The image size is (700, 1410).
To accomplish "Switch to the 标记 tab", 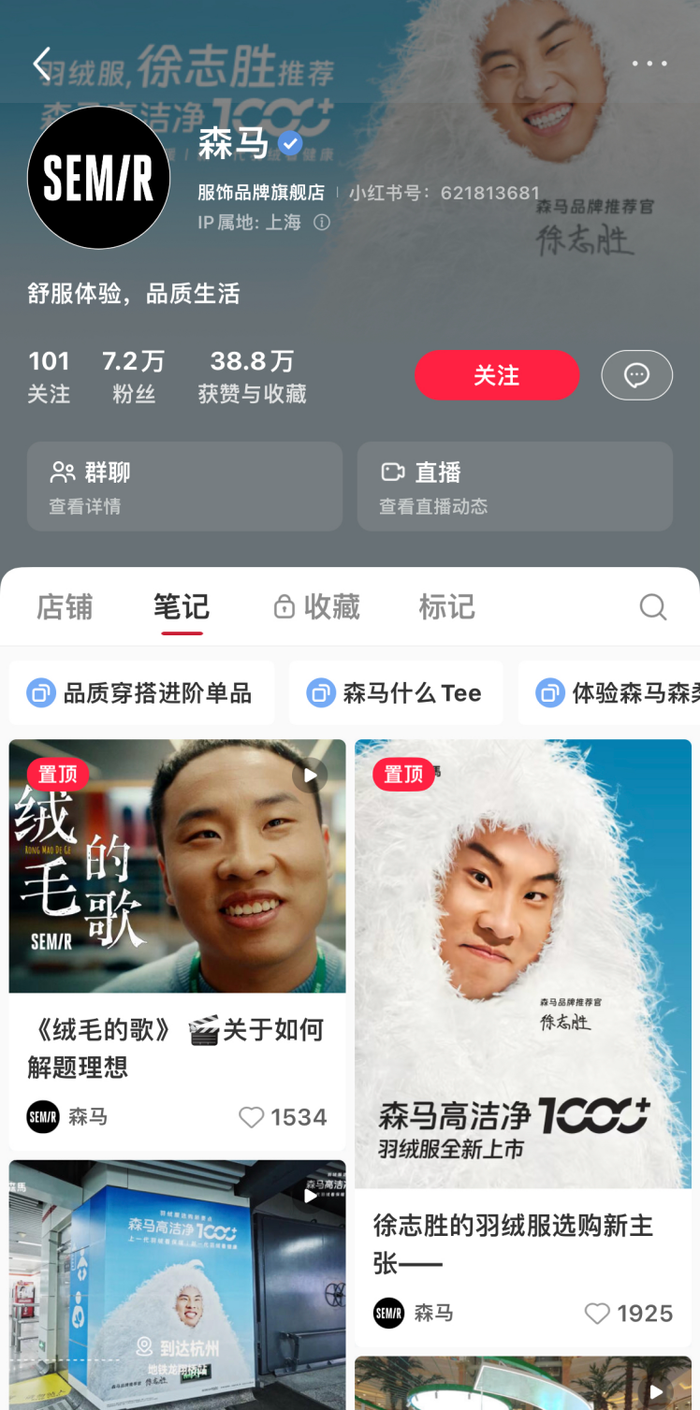I will [x=446, y=607].
